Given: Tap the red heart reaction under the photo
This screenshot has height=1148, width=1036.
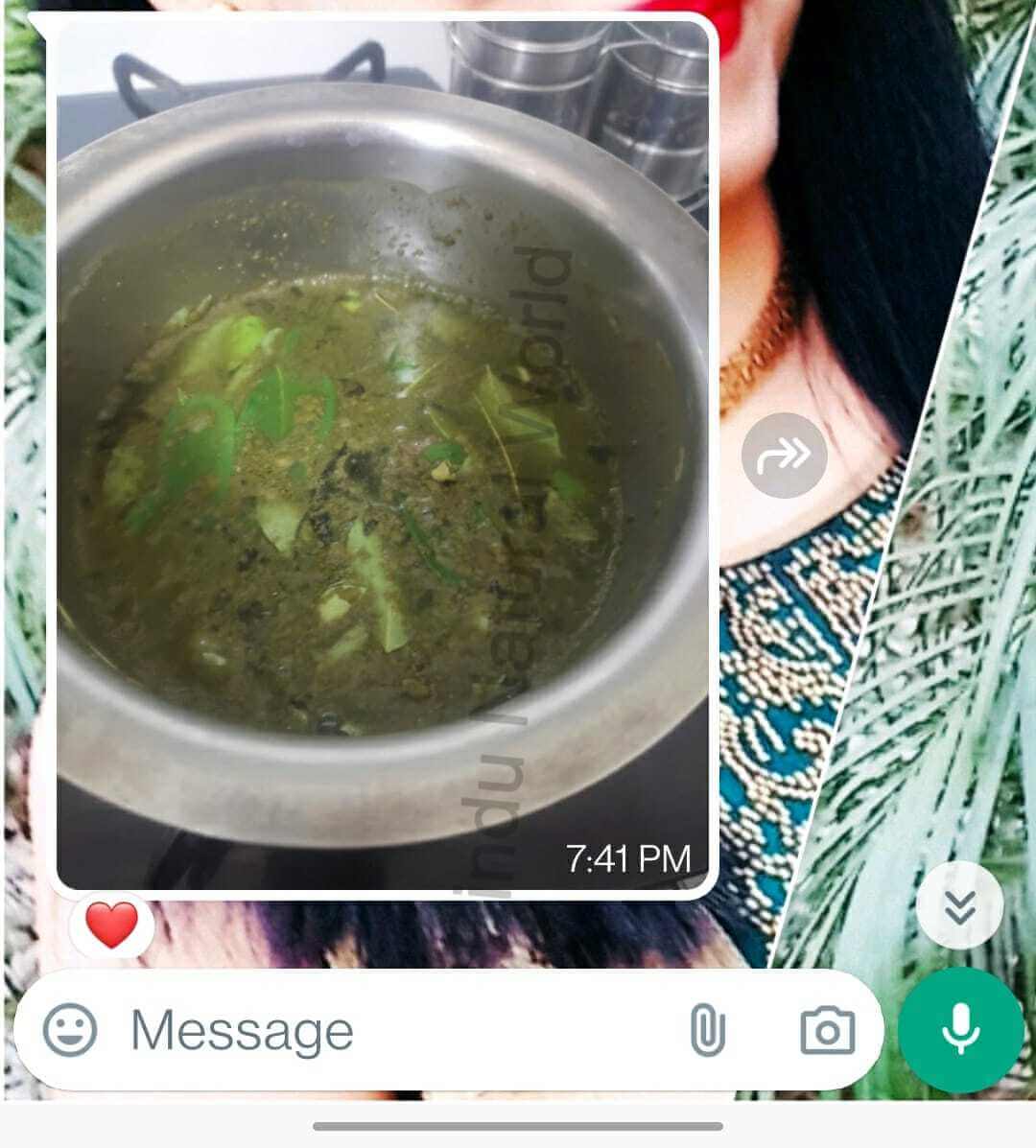Looking at the screenshot, I should (111, 926).
